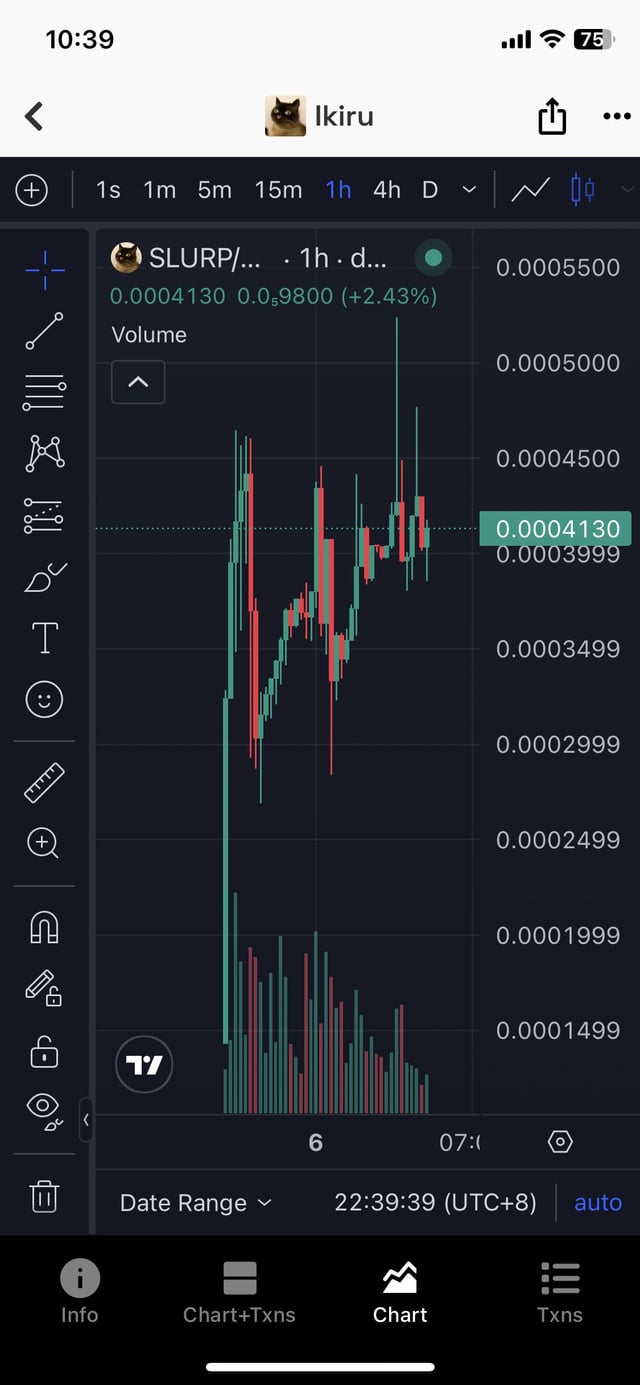Go back using the back arrow
Screen dimensions: 640x1385
point(34,116)
